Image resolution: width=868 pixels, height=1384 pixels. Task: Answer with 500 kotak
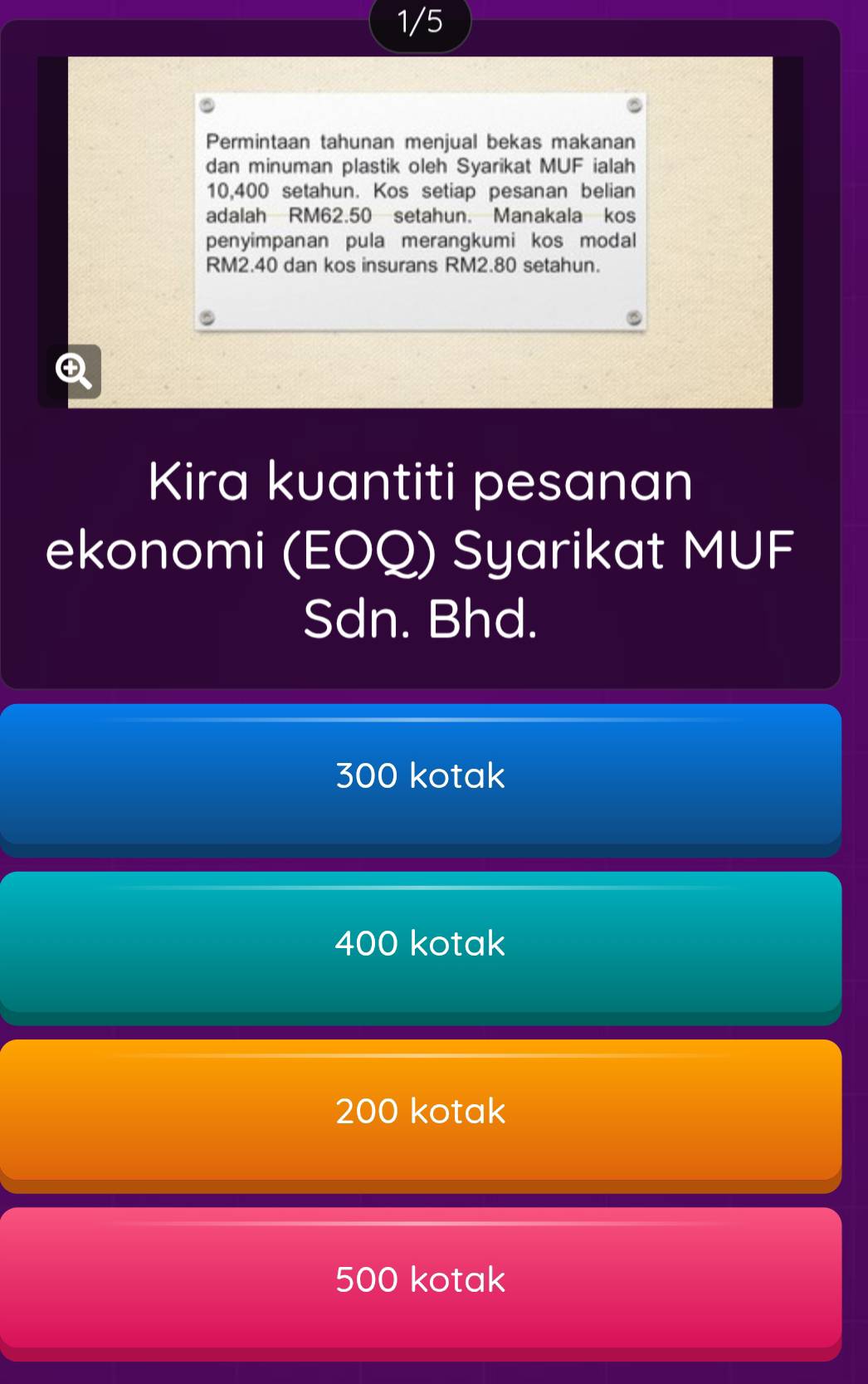pyautogui.click(x=420, y=1279)
